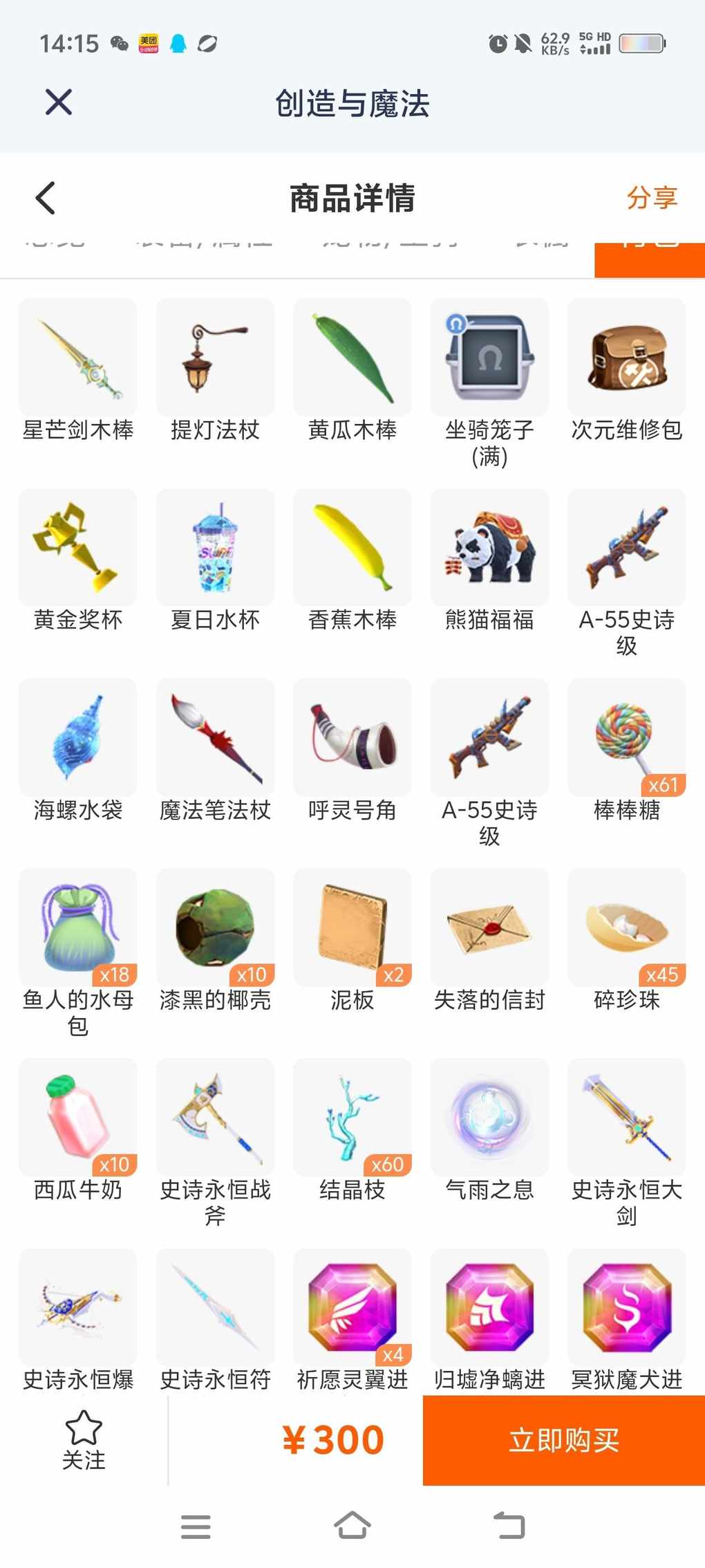View the 黄金奖杯 item

[78, 547]
